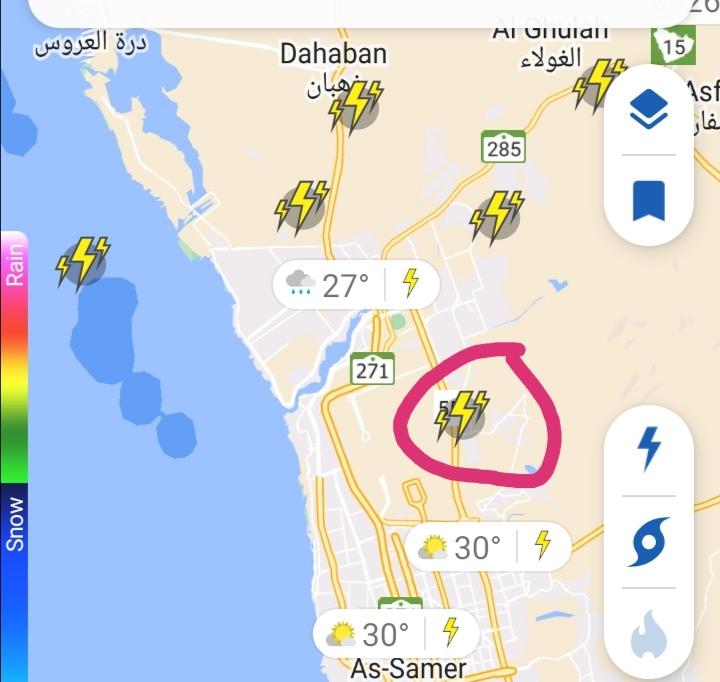720x682 pixels.
Task: Tap the lightning marker over the sea
Action: coord(83,263)
